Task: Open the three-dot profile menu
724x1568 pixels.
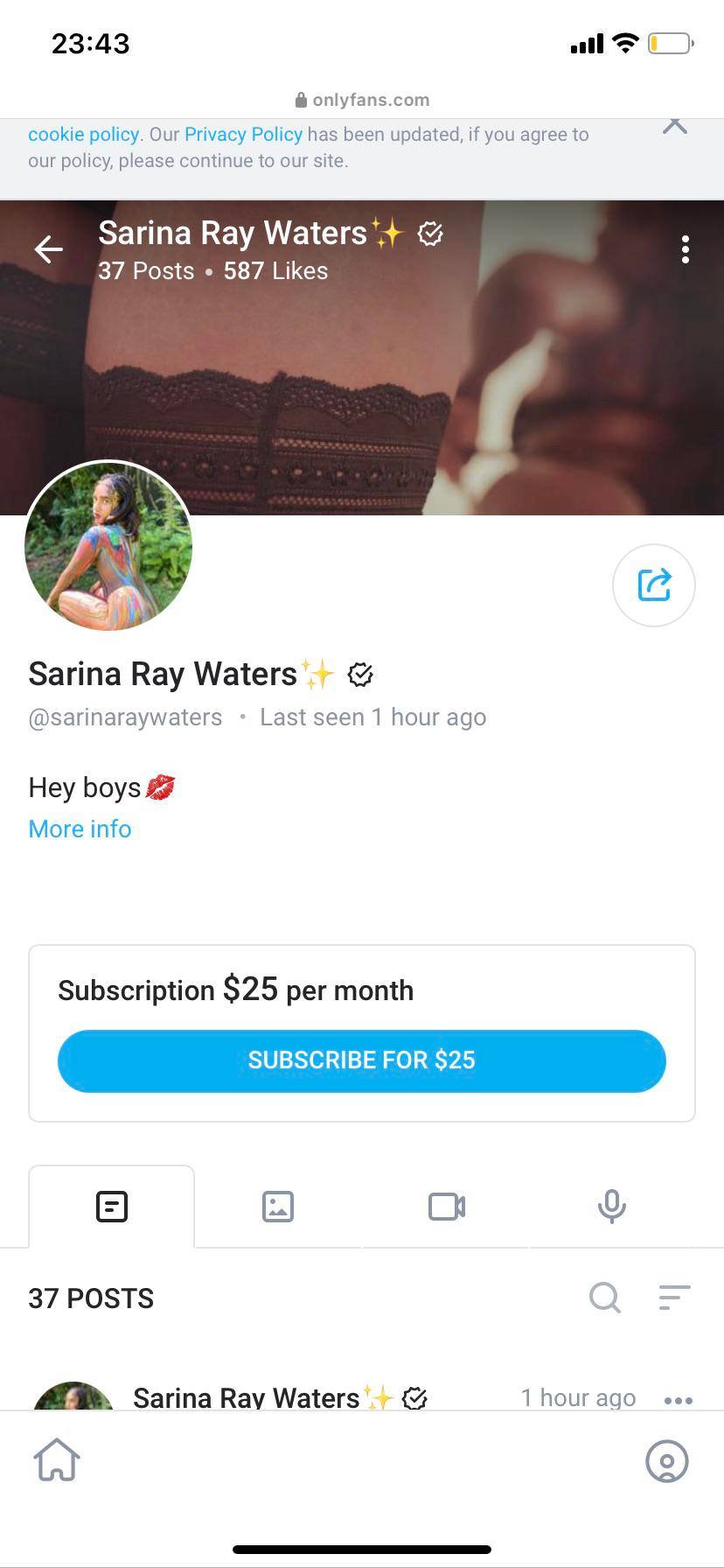Action: (x=686, y=249)
